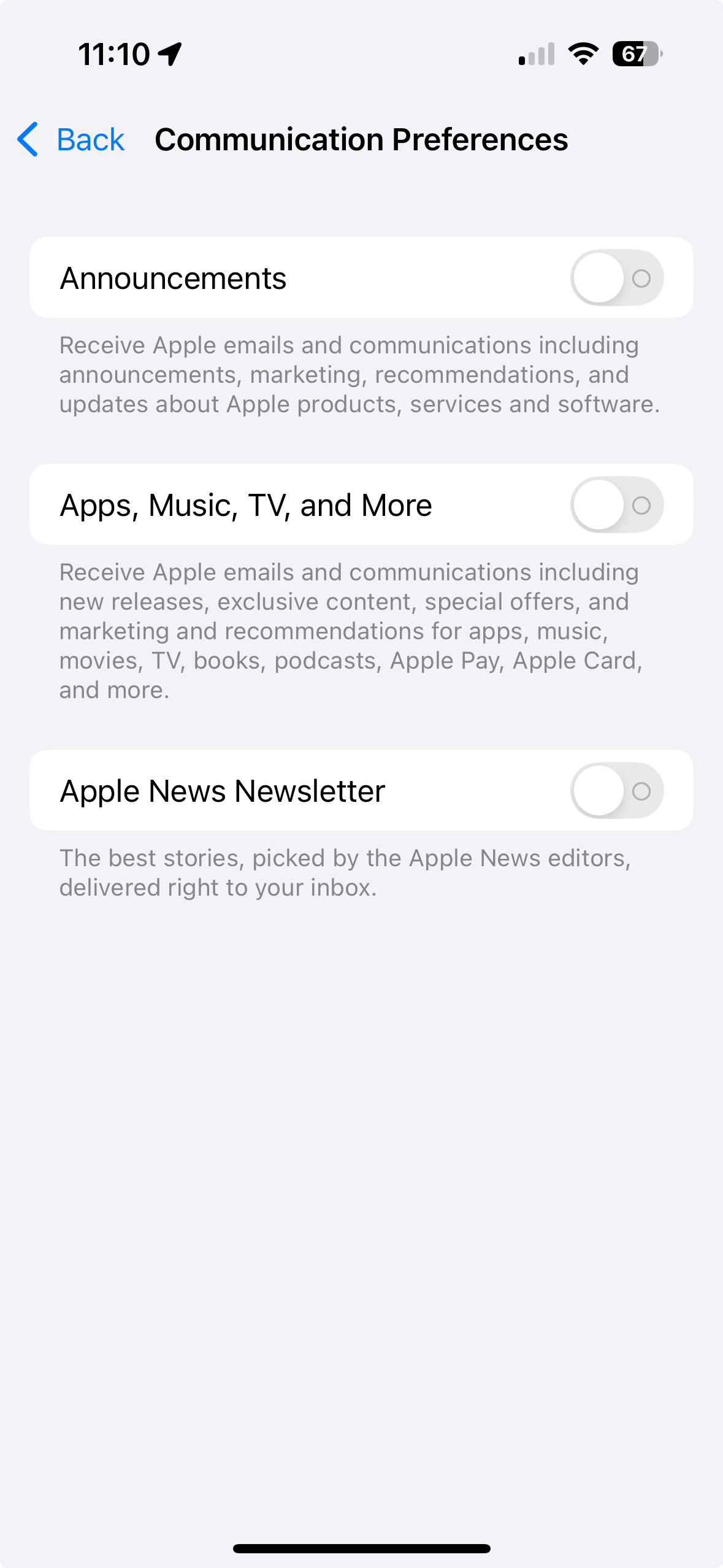Switch on Apple News Newsletter
The width and height of the screenshot is (723, 1568).
point(616,791)
